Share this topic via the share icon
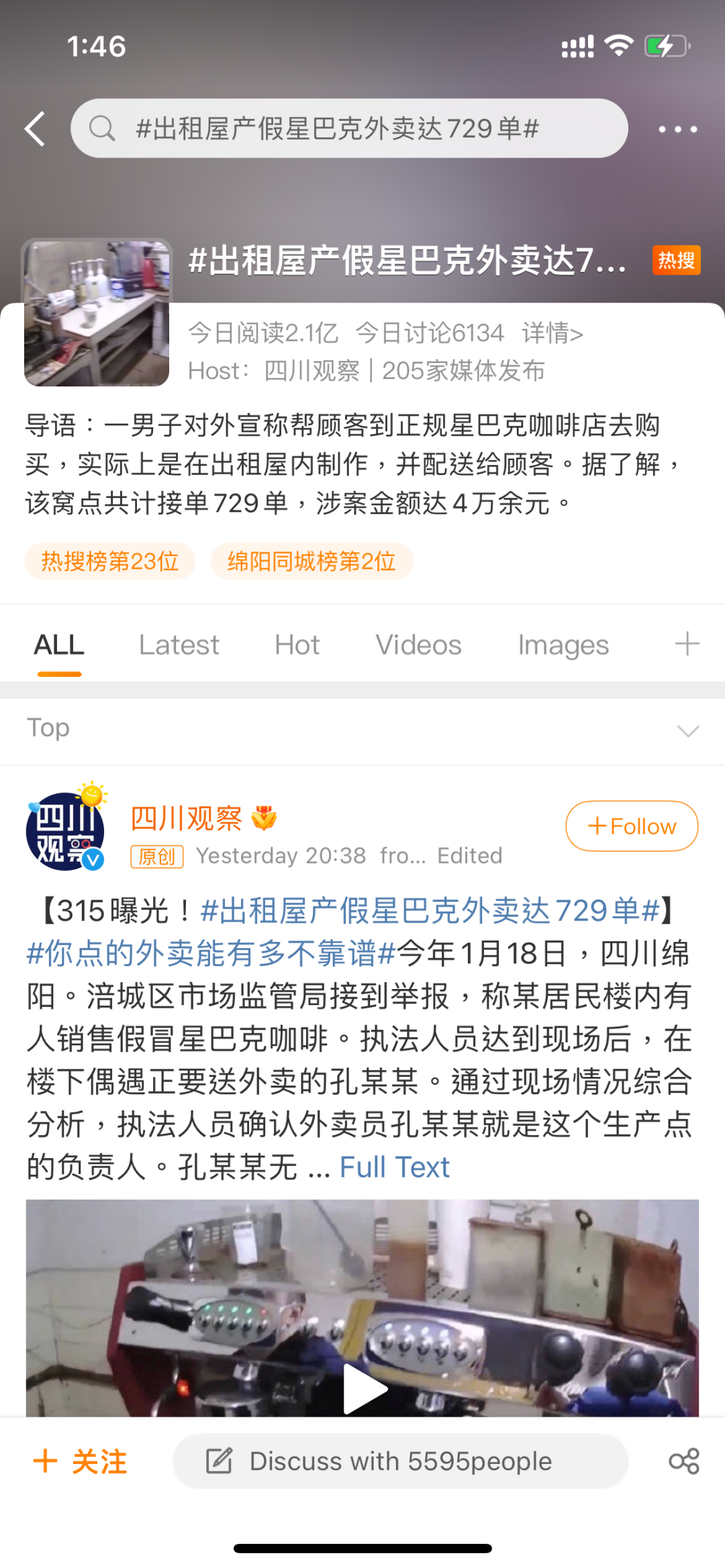 tap(684, 1461)
